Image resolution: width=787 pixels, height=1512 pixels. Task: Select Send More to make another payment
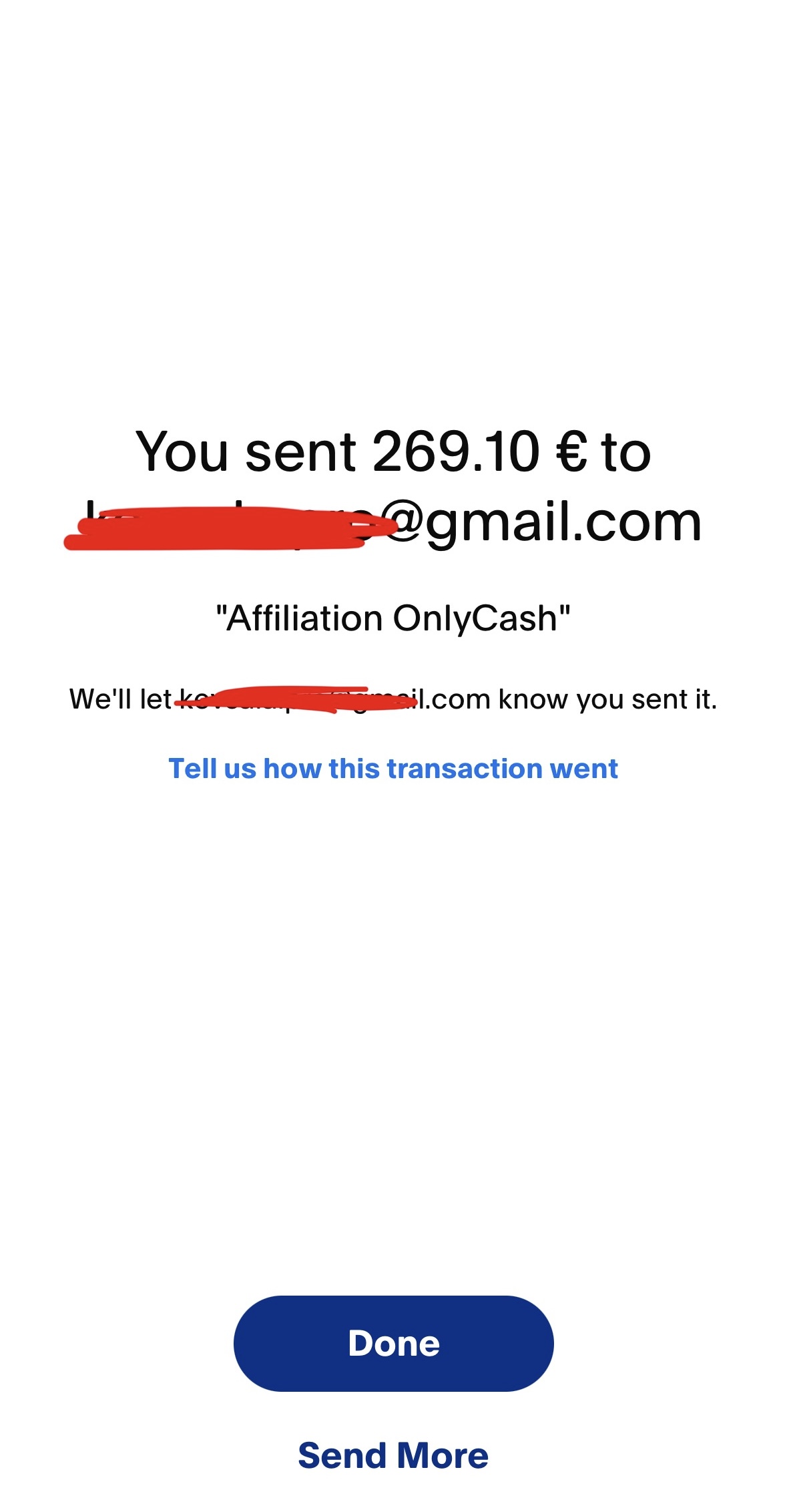[393, 1456]
